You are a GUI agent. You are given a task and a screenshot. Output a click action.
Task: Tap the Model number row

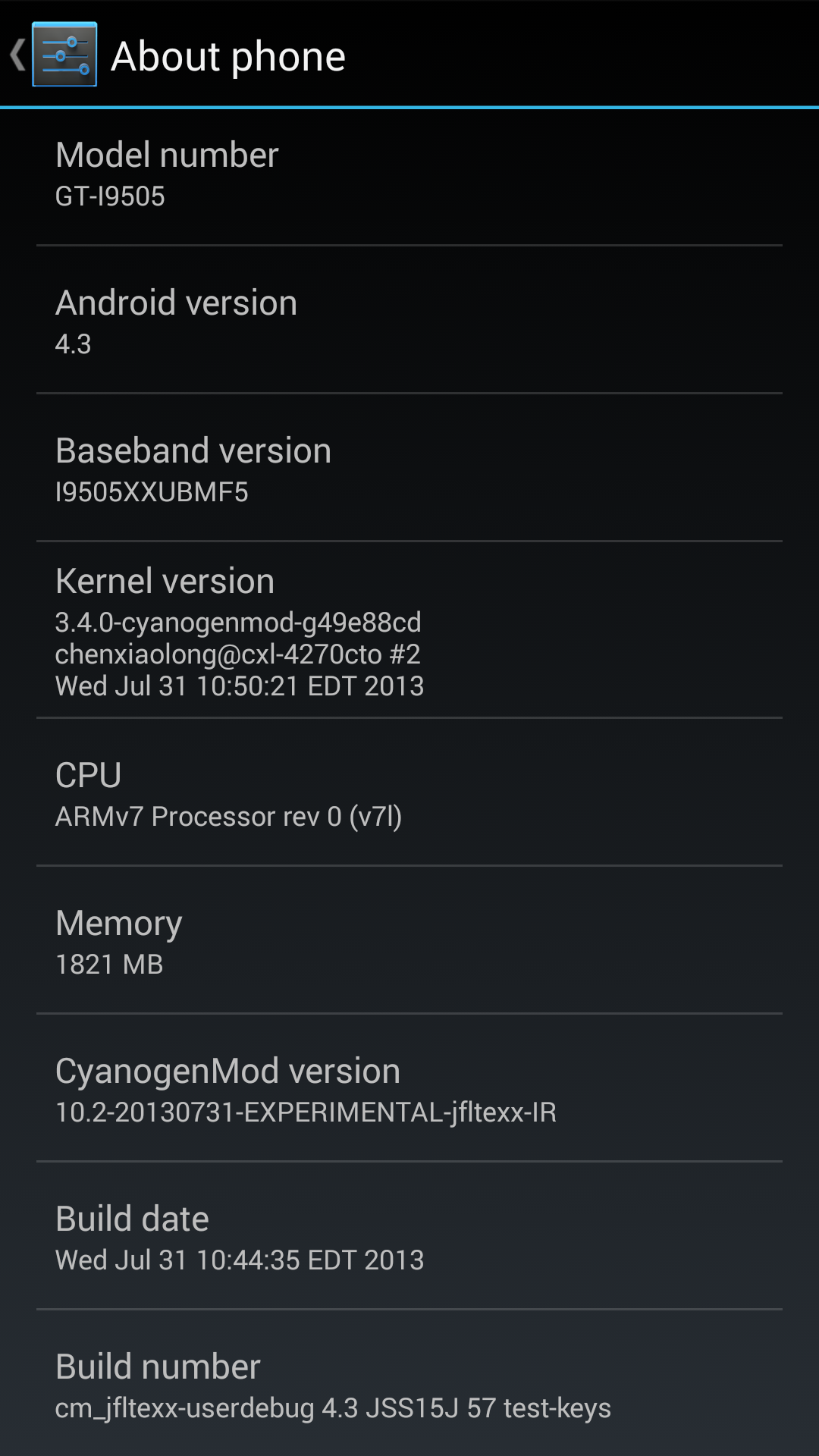point(409,177)
